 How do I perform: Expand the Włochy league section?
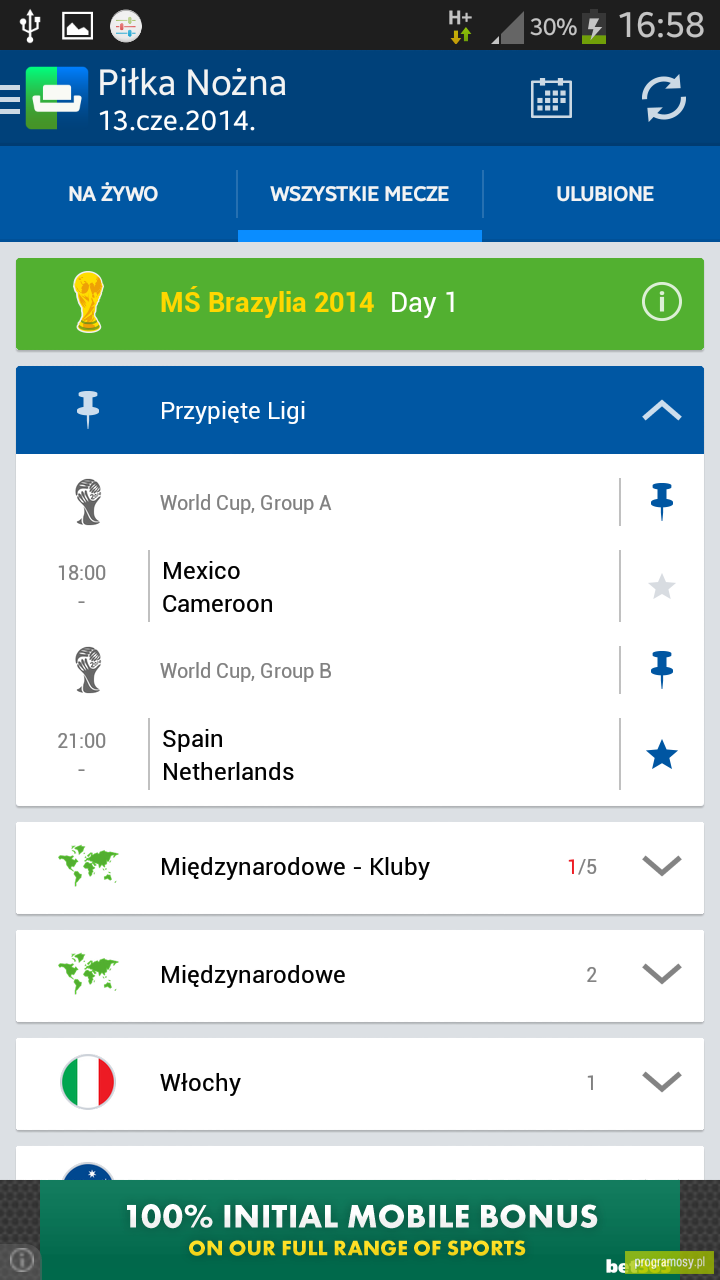(360, 1083)
